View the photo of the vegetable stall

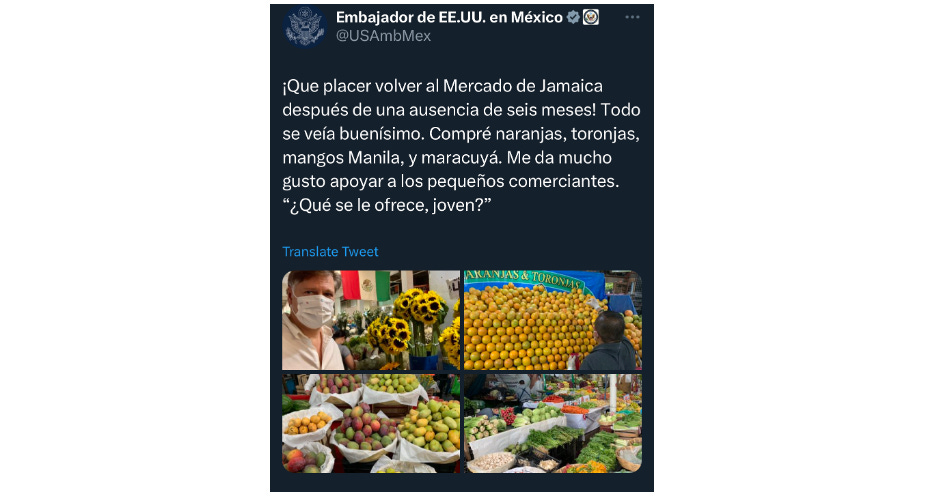click(x=552, y=423)
